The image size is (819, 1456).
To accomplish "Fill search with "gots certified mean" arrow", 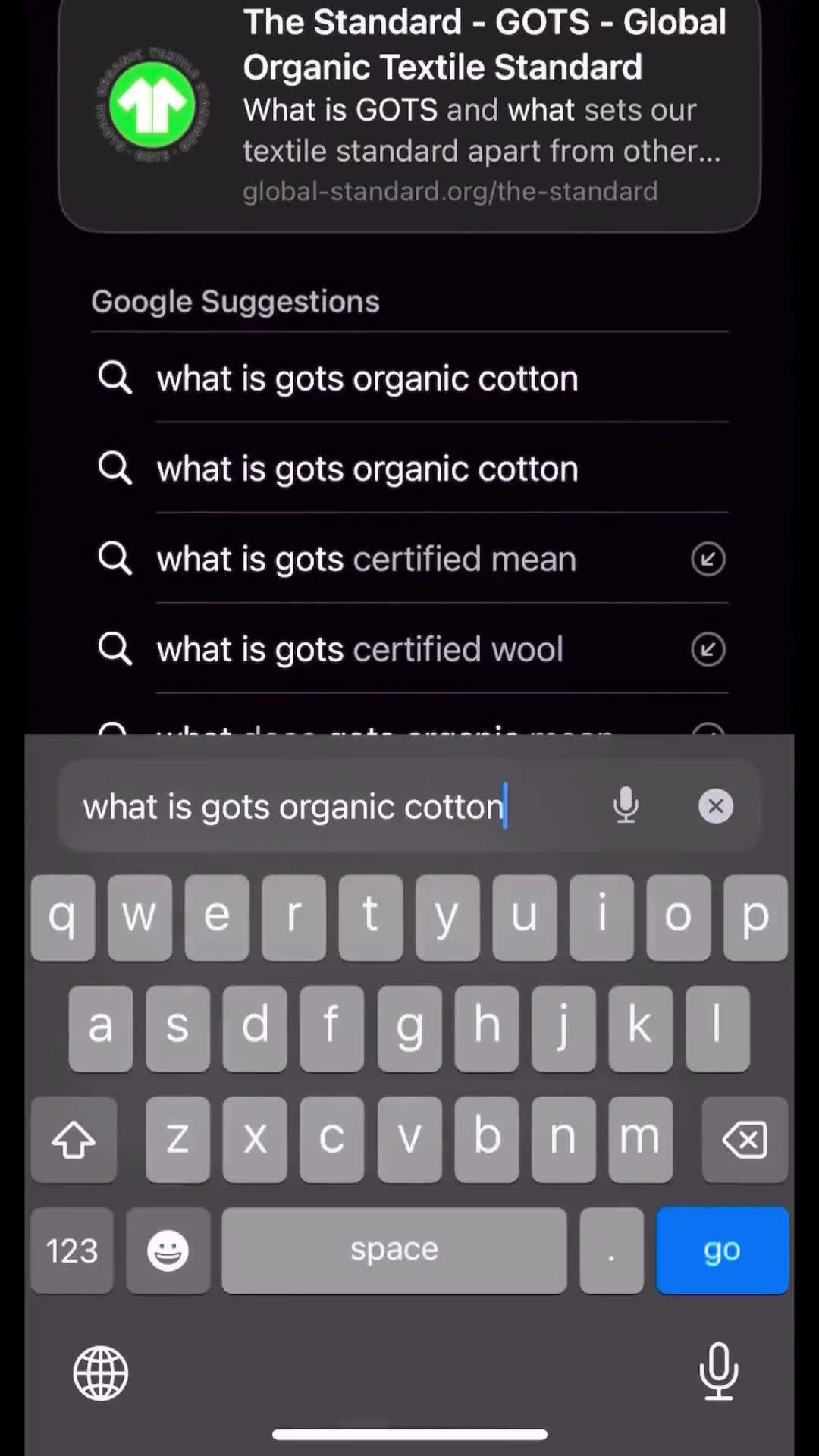I will [x=708, y=560].
